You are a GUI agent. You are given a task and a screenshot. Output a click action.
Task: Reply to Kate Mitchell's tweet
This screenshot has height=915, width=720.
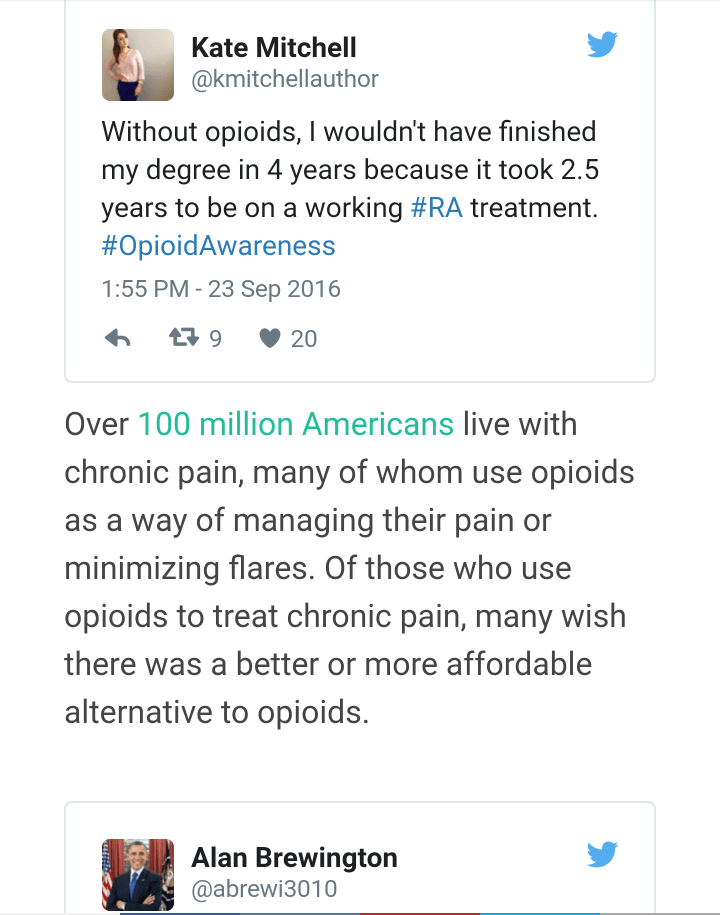(x=118, y=339)
